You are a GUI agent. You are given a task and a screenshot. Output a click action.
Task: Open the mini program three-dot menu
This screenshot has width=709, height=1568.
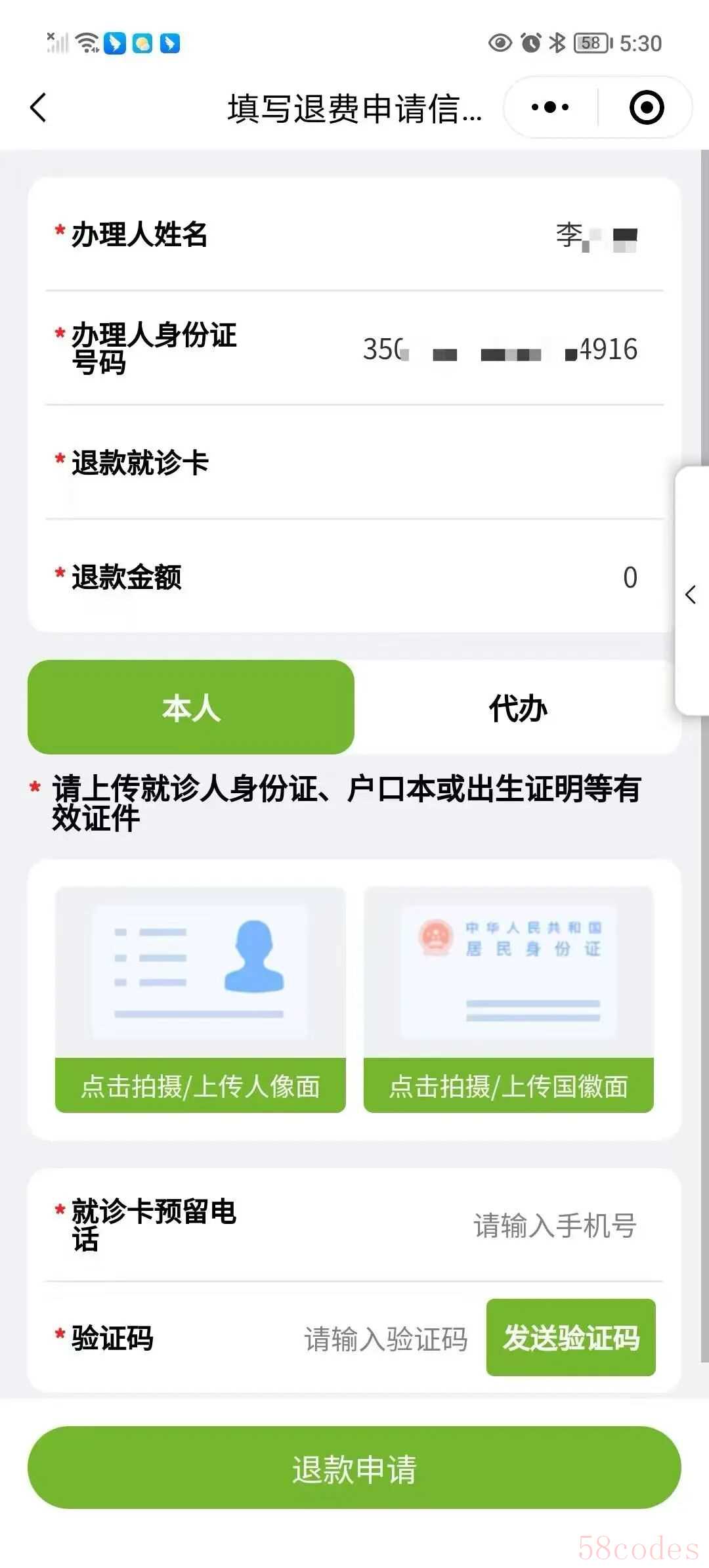tap(550, 108)
